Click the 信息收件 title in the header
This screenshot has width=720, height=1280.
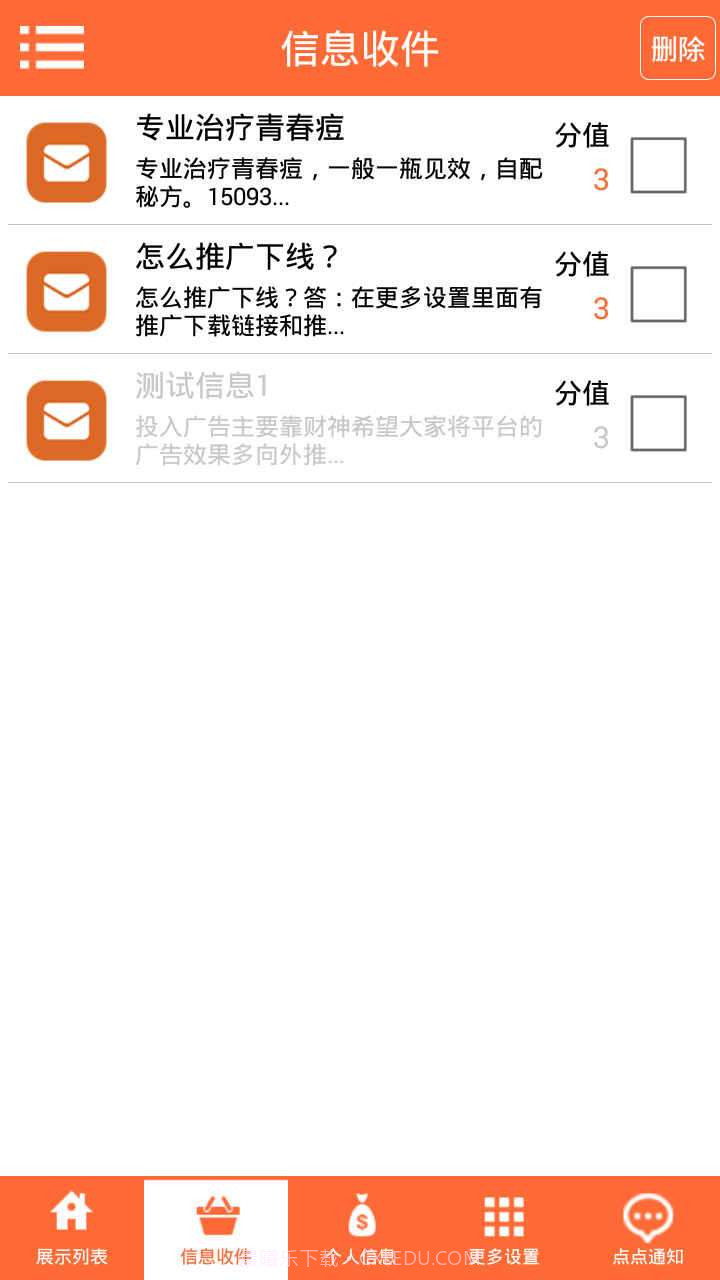pyautogui.click(x=360, y=47)
